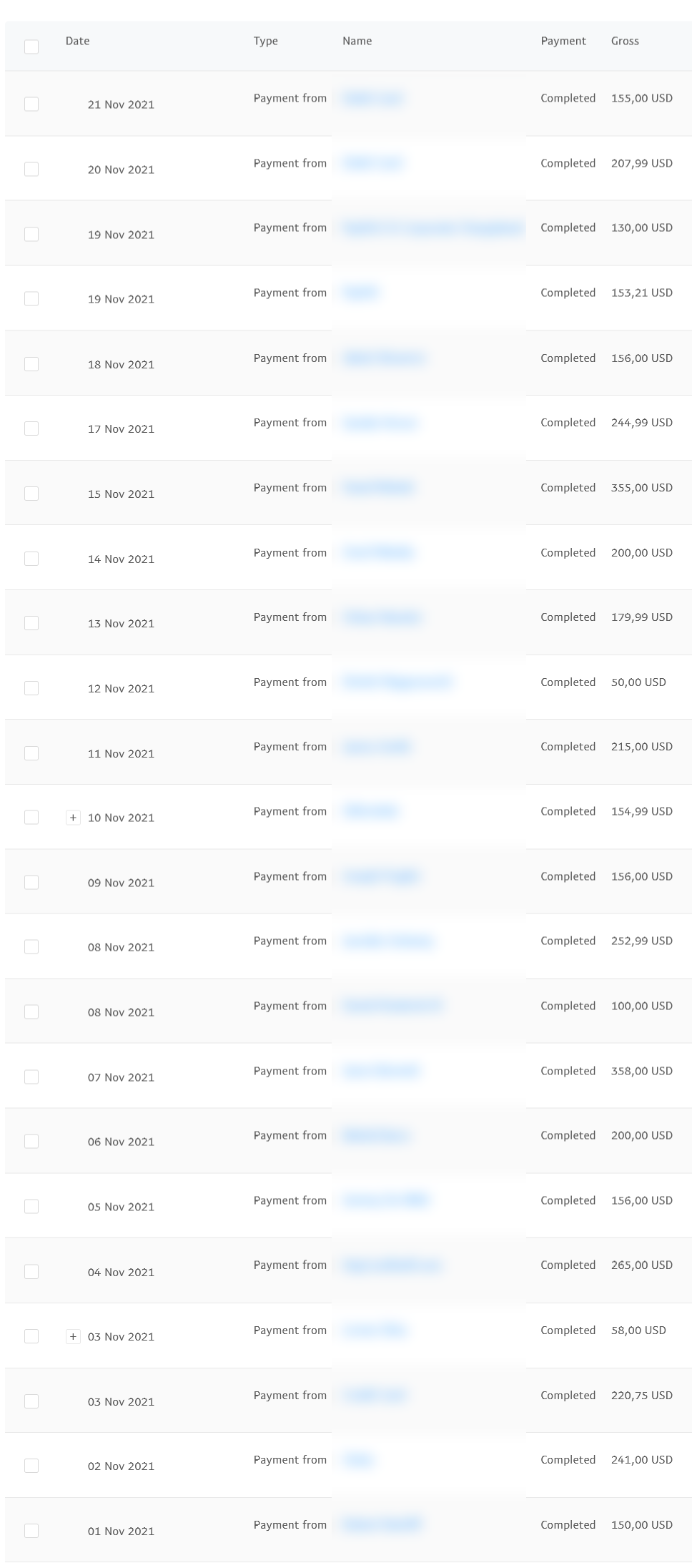Check the 20 Nov 2021 payment row
Screen dimensions: 692x1568
click(x=31, y=170)
